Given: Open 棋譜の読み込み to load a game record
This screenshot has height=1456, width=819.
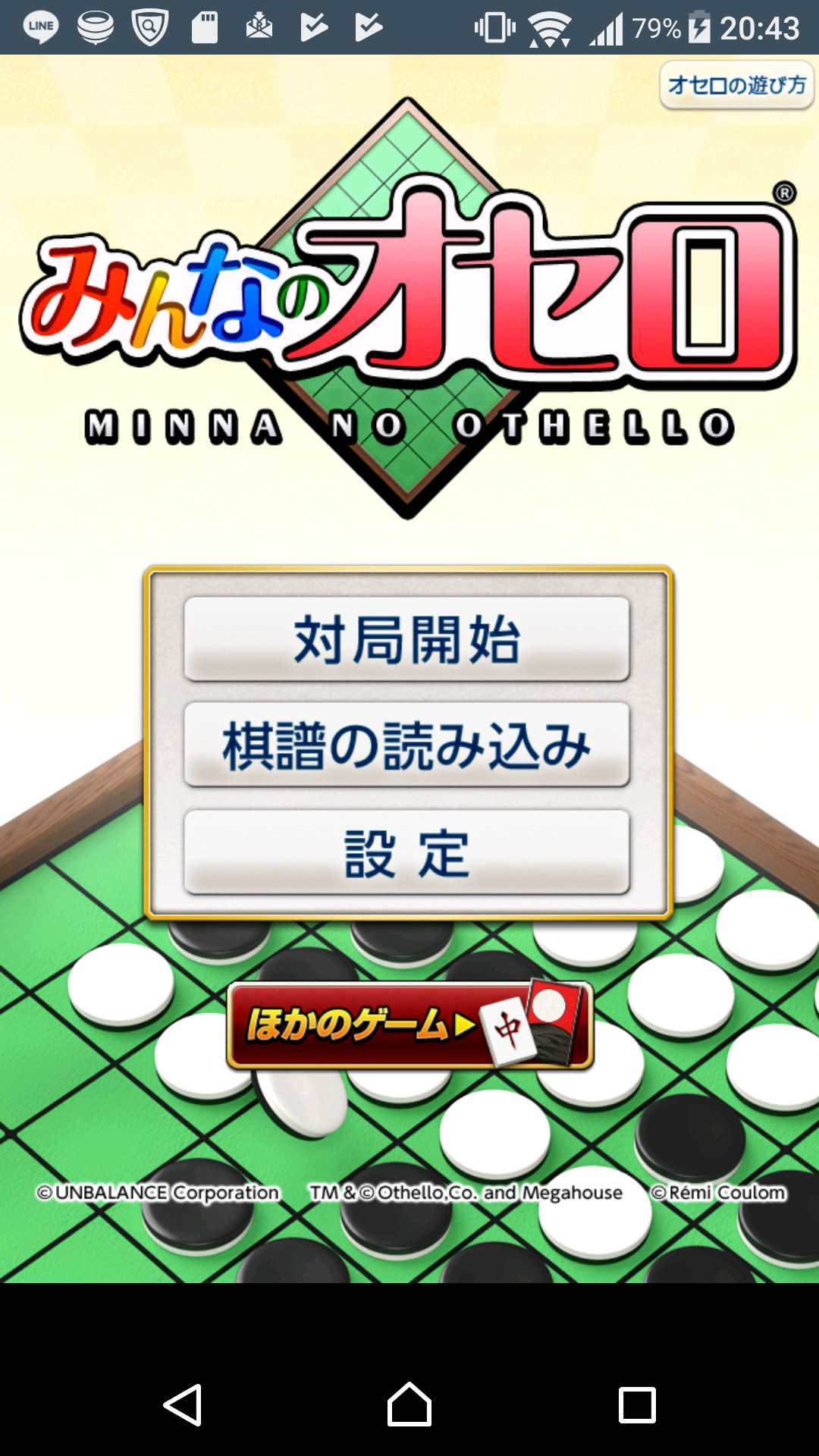Looking at the screenshot, I should (x=407, y=745).
